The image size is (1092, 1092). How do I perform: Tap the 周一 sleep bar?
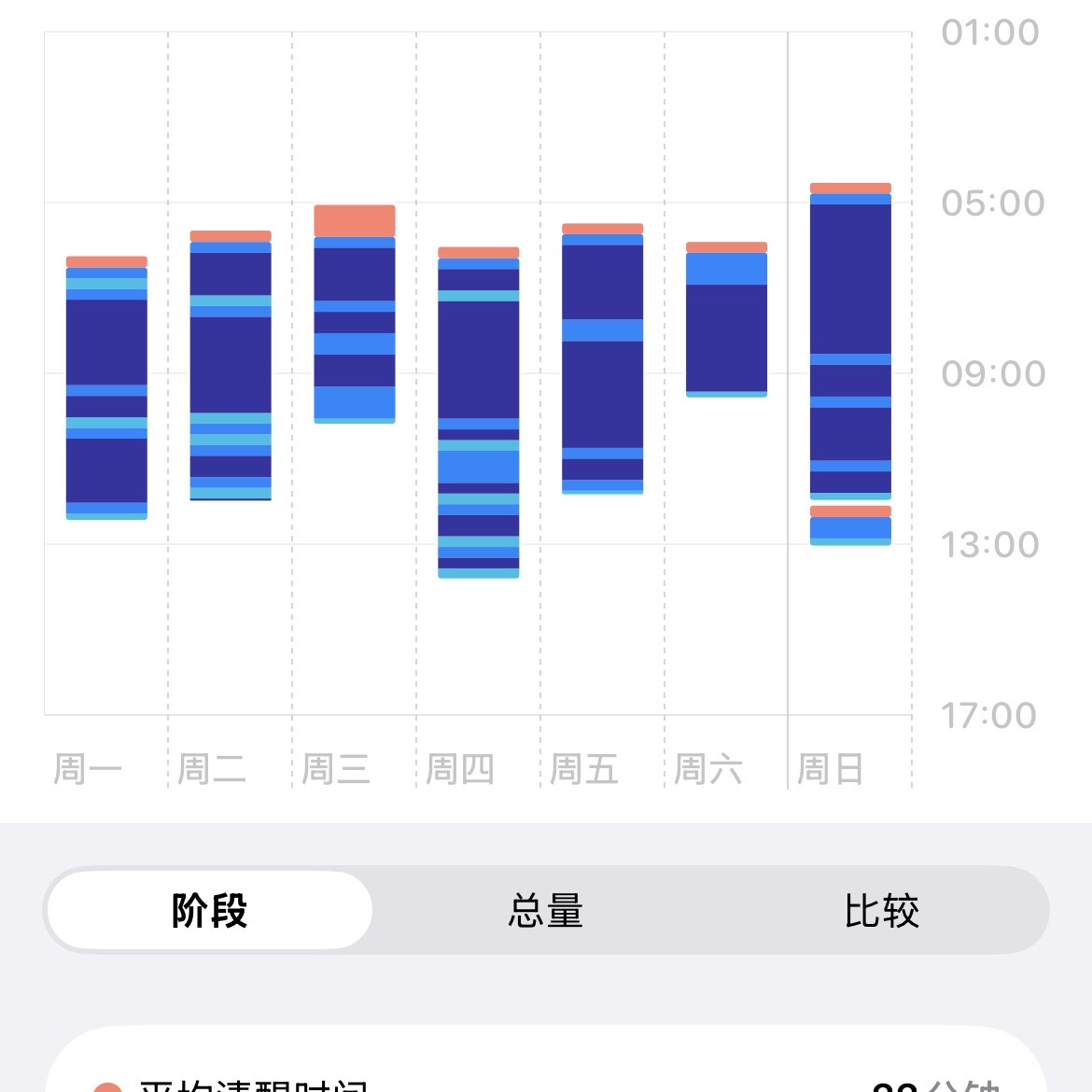(x=106, y=388)
